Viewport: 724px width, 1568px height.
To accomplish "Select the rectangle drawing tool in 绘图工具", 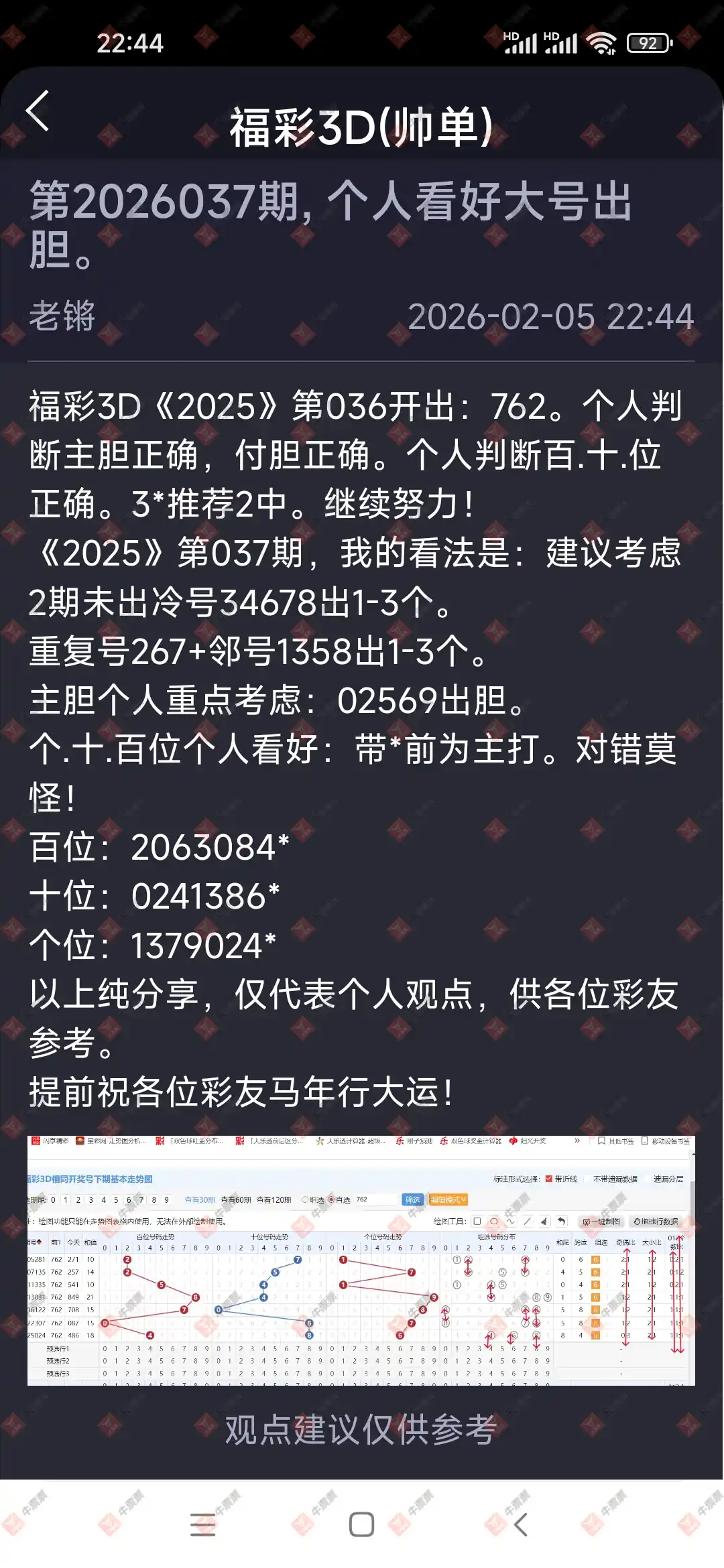I will [477, 1220].
